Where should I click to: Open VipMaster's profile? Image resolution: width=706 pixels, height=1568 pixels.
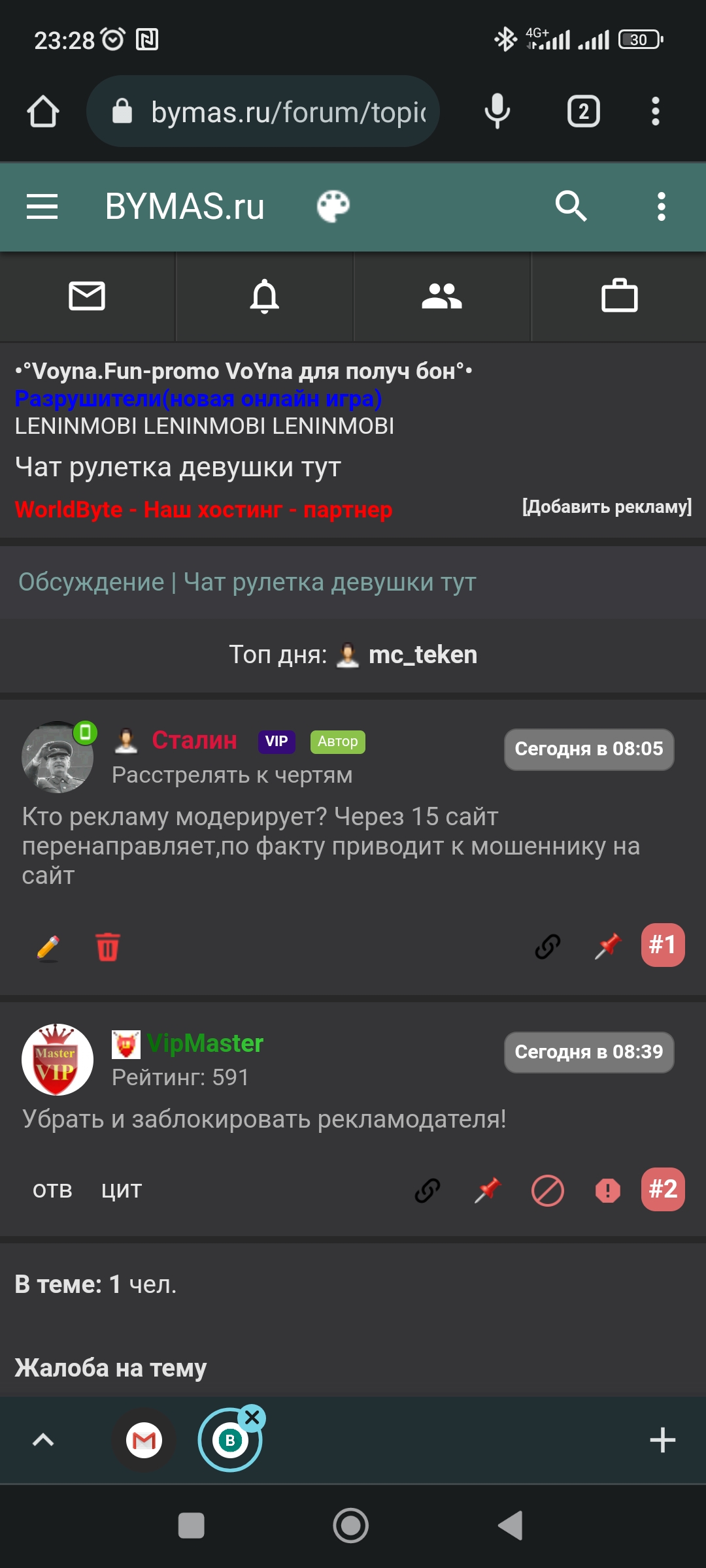[x=205, y=1043]
